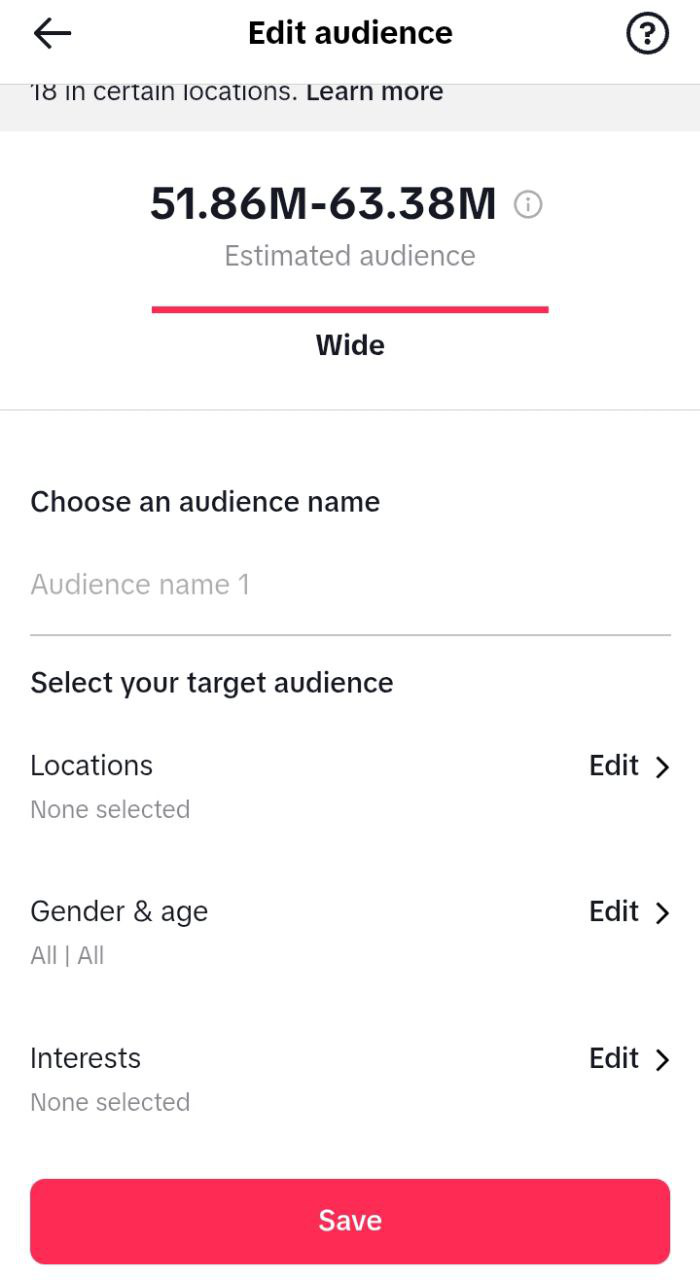Save the audience

(x=349, y=1221)
